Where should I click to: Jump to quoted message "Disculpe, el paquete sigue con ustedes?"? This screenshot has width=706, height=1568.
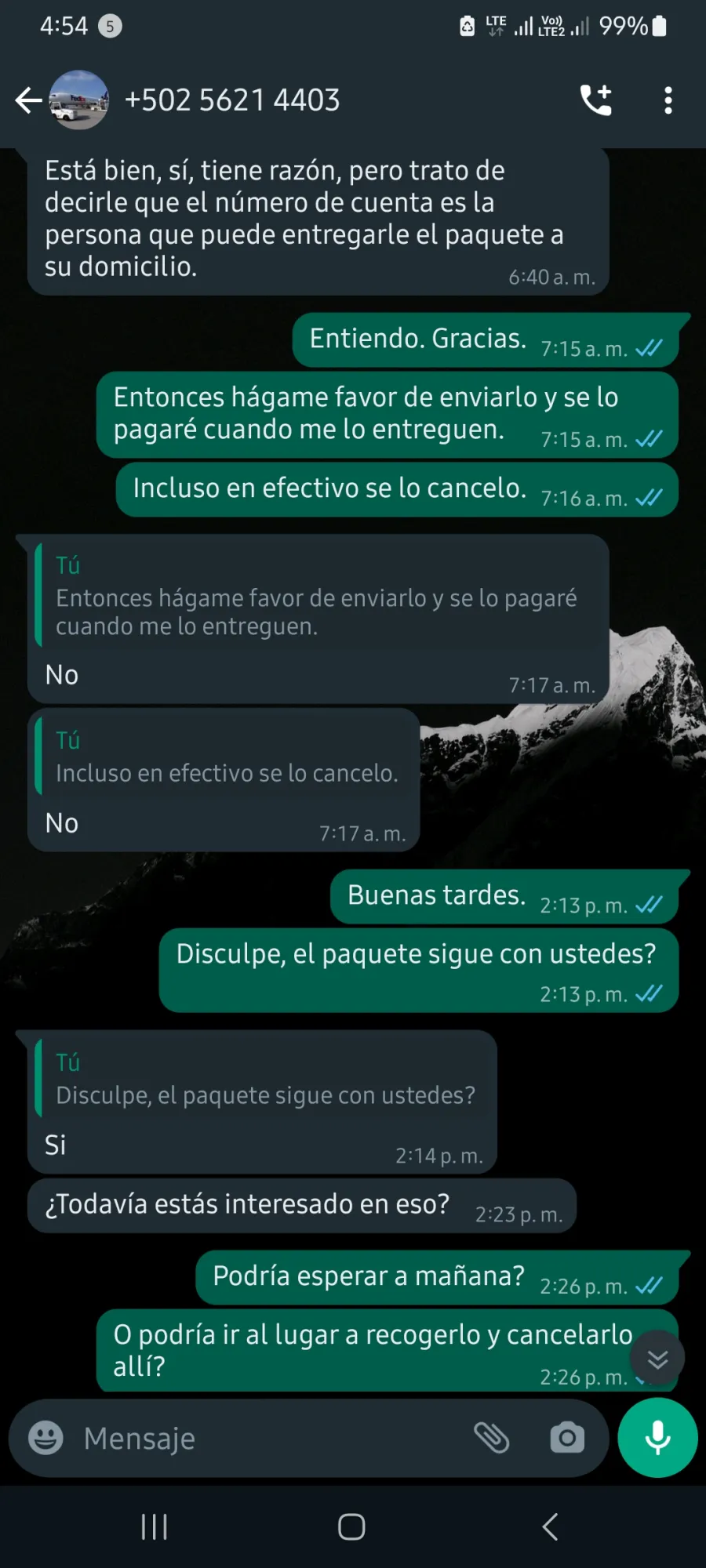tap(261, 1080)
